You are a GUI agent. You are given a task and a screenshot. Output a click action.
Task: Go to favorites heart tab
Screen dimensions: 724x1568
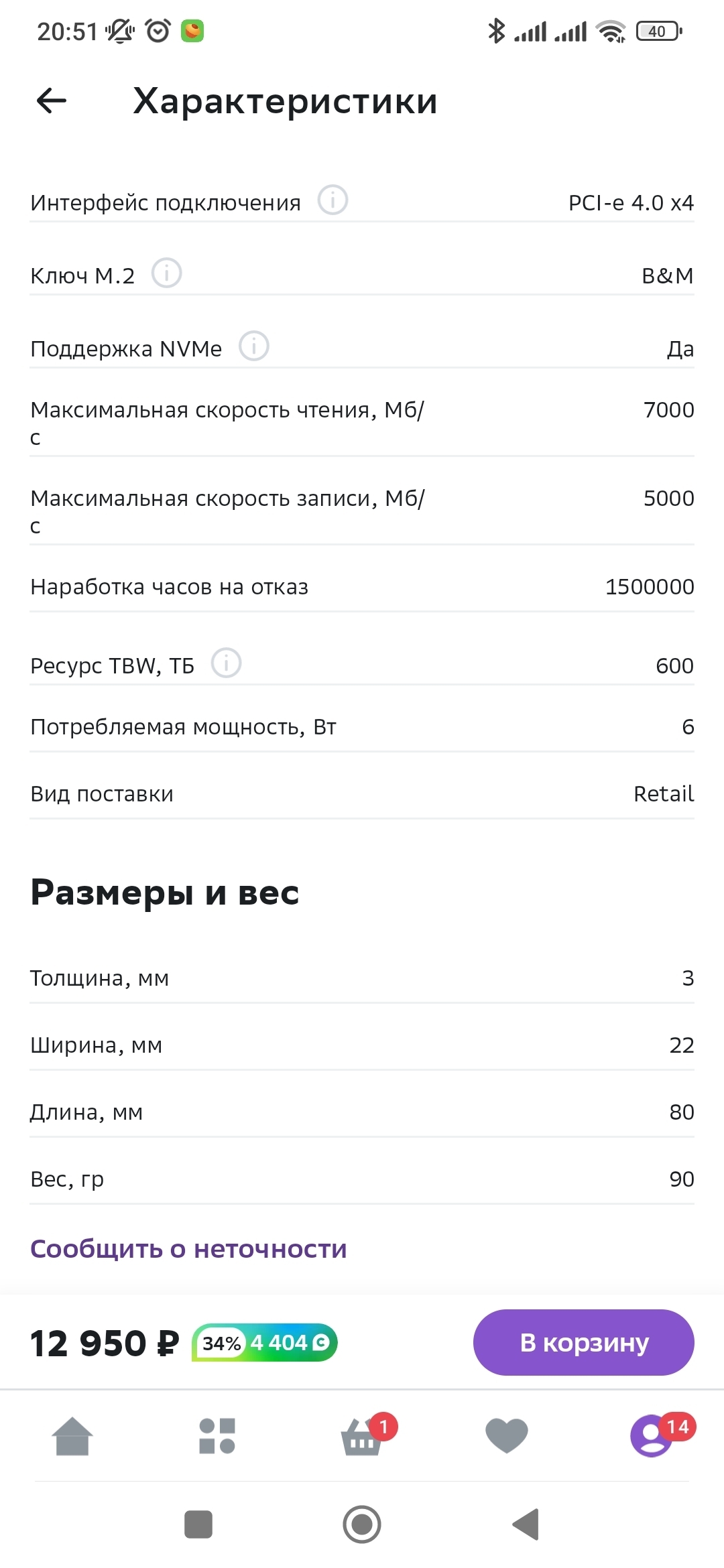[x=507, y=1436]
